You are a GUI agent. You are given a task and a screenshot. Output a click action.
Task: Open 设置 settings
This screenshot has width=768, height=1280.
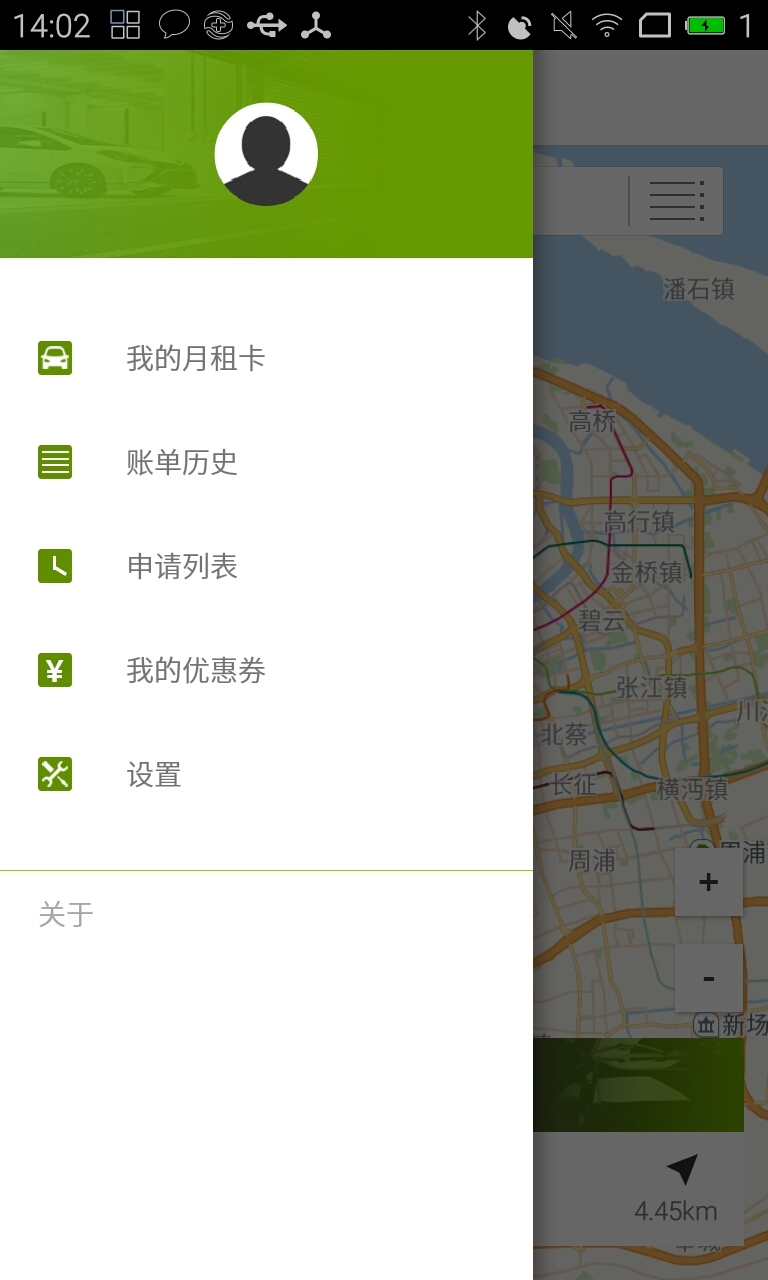click(266, 774)
